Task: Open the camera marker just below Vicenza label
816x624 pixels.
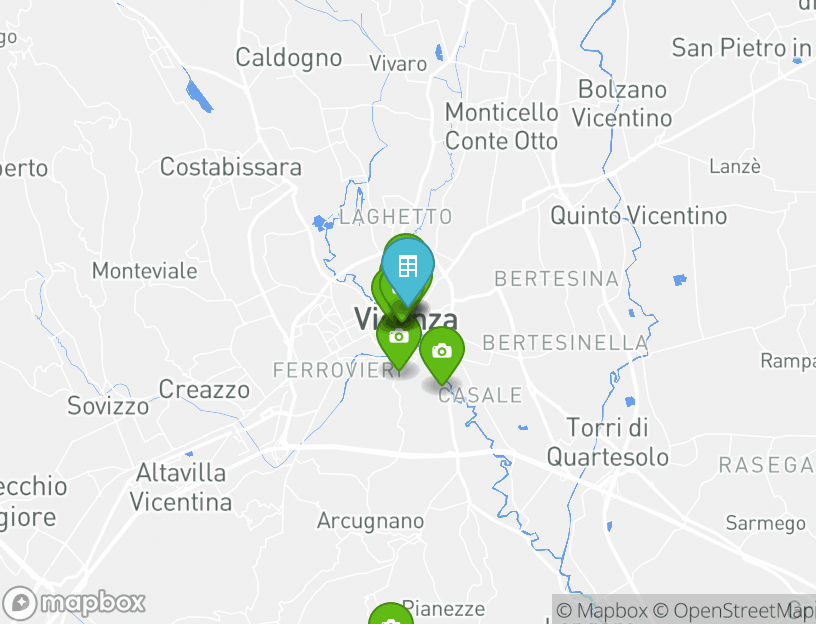Action: click(399, 338)
